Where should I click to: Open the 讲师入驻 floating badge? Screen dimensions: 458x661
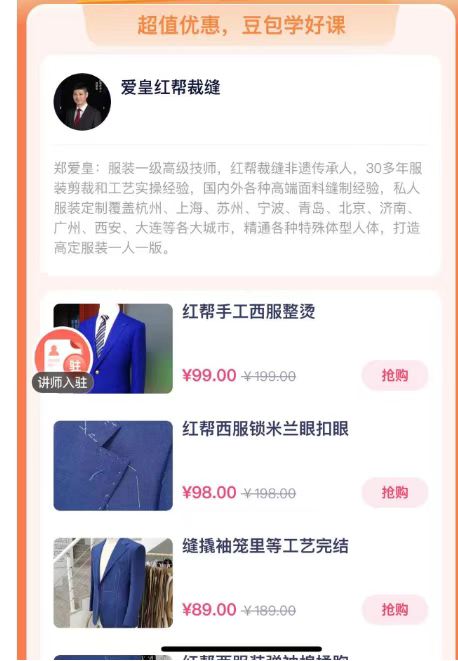pos(63,361)
